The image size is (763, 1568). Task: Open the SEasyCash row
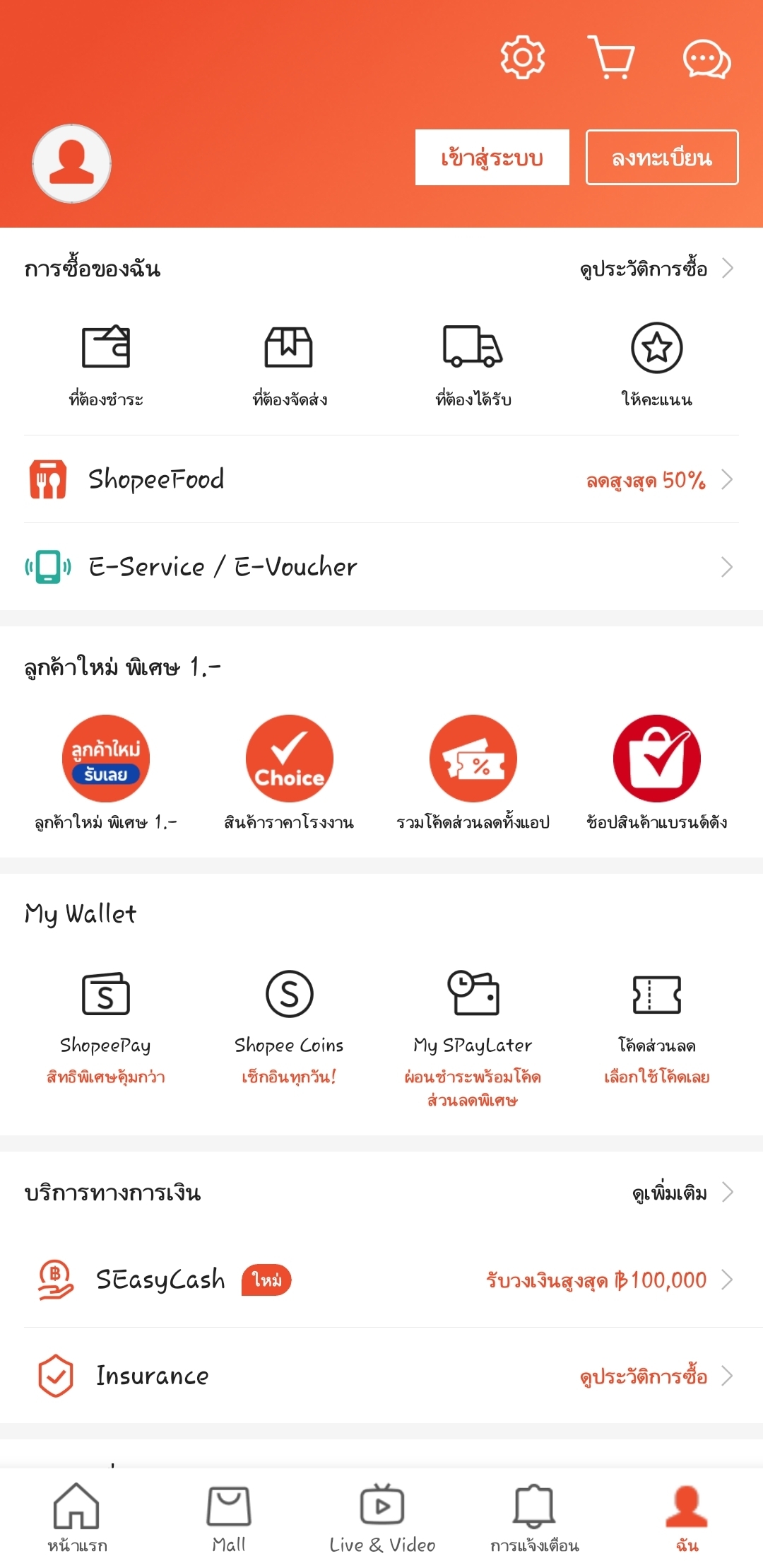(x=381, y=1280)
